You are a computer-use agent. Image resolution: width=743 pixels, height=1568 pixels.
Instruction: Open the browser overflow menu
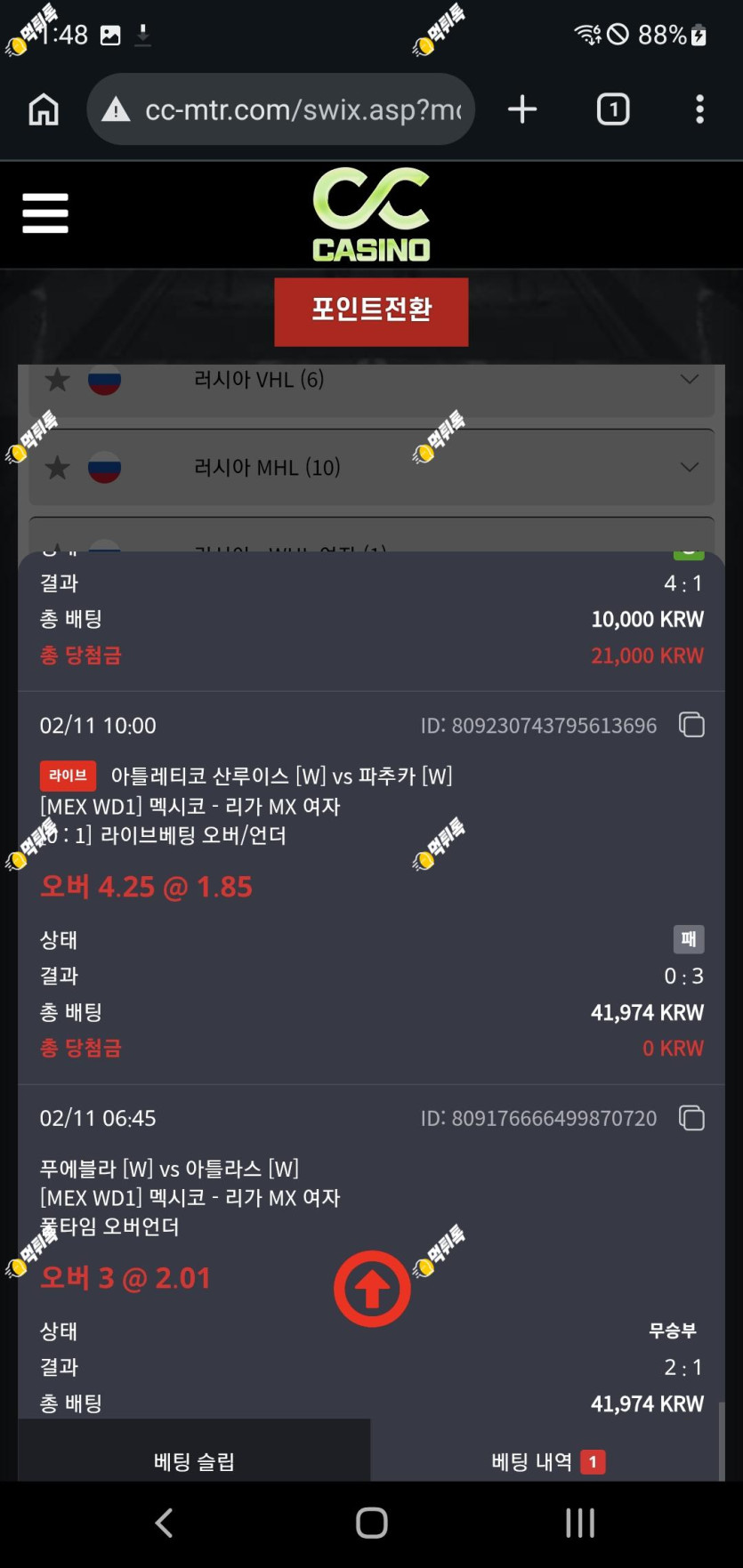pyautogui.click(x=700, y=109)
